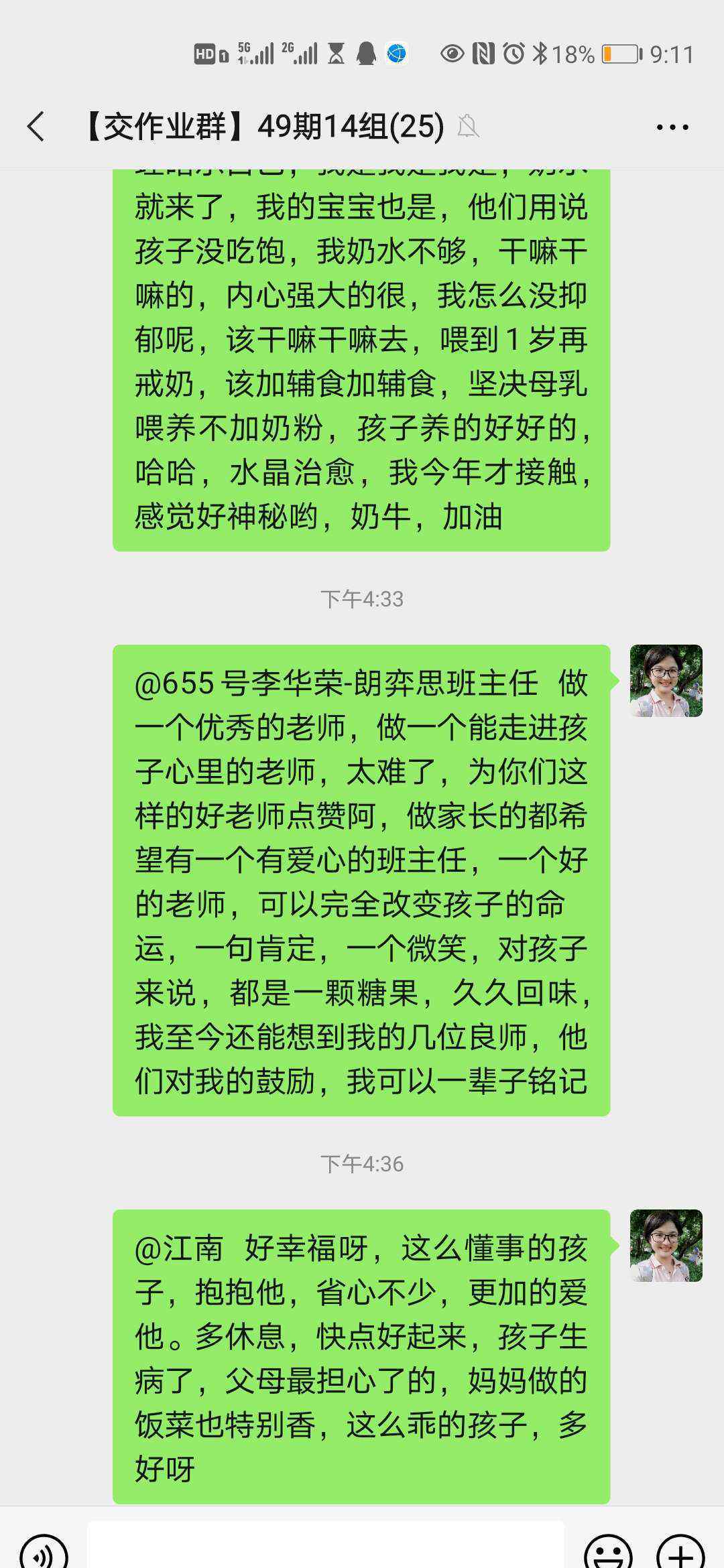Open the emoji sticker panel
The height and width of the screenshot is (1568, 724).
point(608,1551)
